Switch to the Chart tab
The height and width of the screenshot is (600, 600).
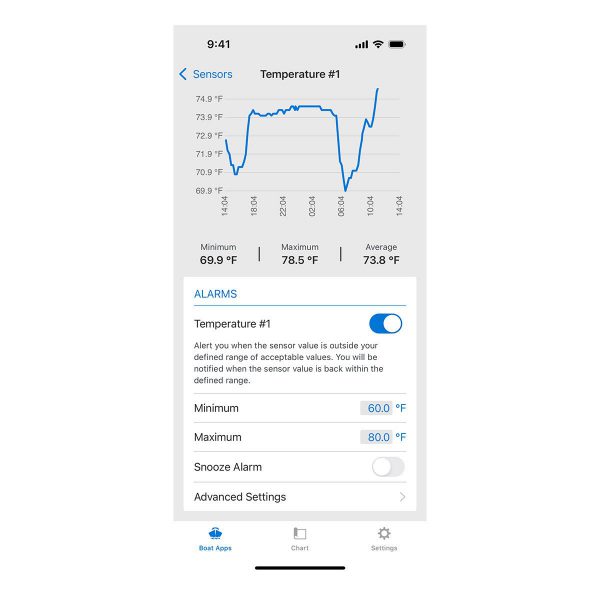[x=300, y=539]
